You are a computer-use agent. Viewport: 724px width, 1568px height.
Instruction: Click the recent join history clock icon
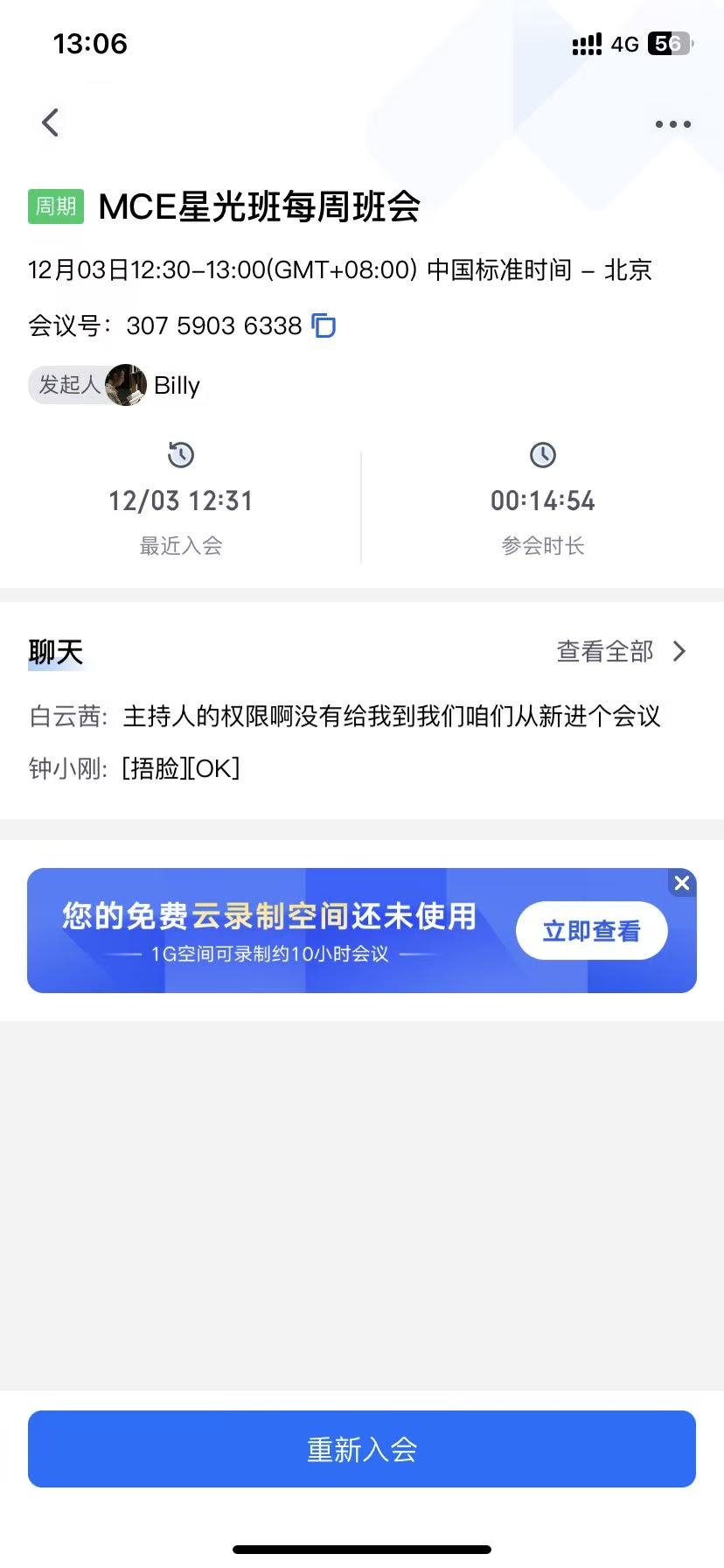point(180,455)
